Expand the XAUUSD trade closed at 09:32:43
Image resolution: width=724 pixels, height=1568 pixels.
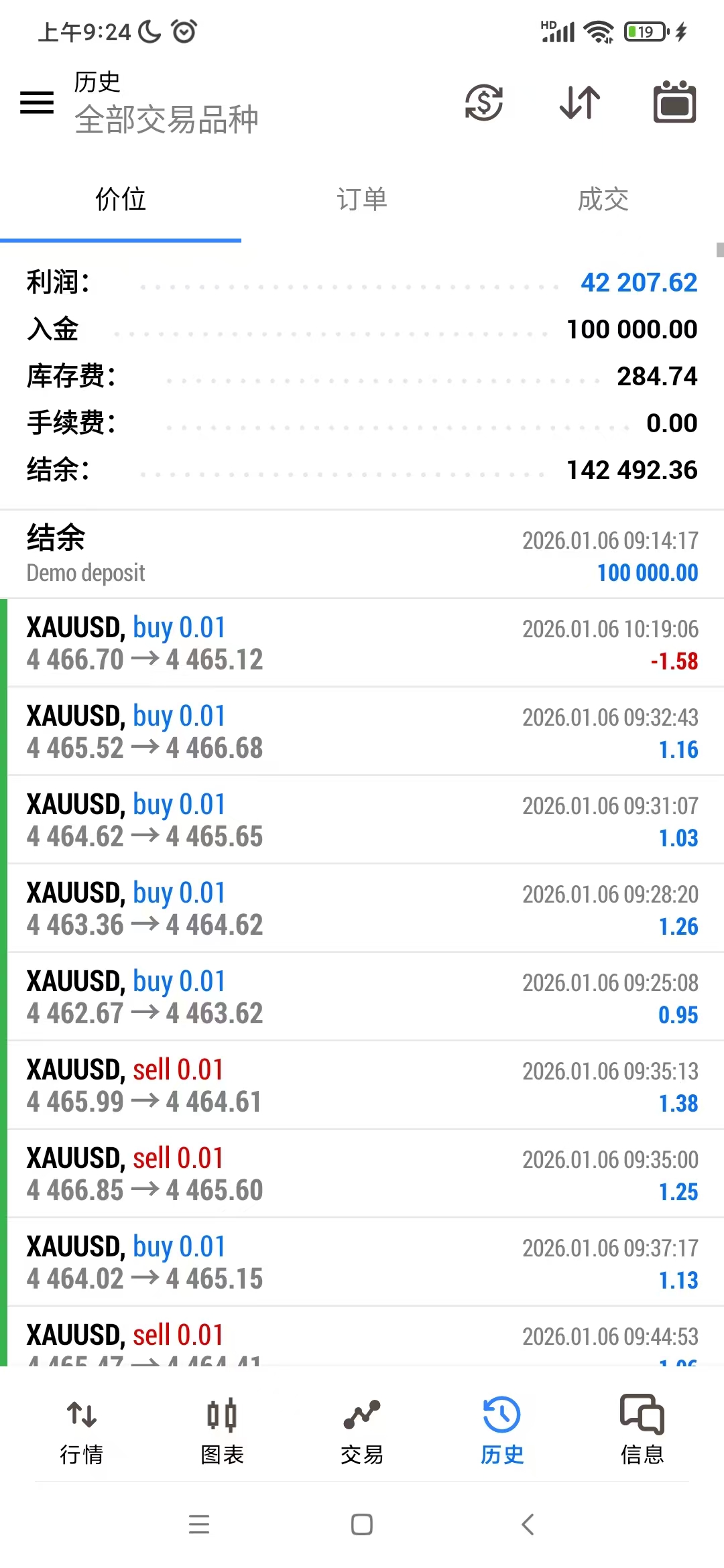click(362, 732)
